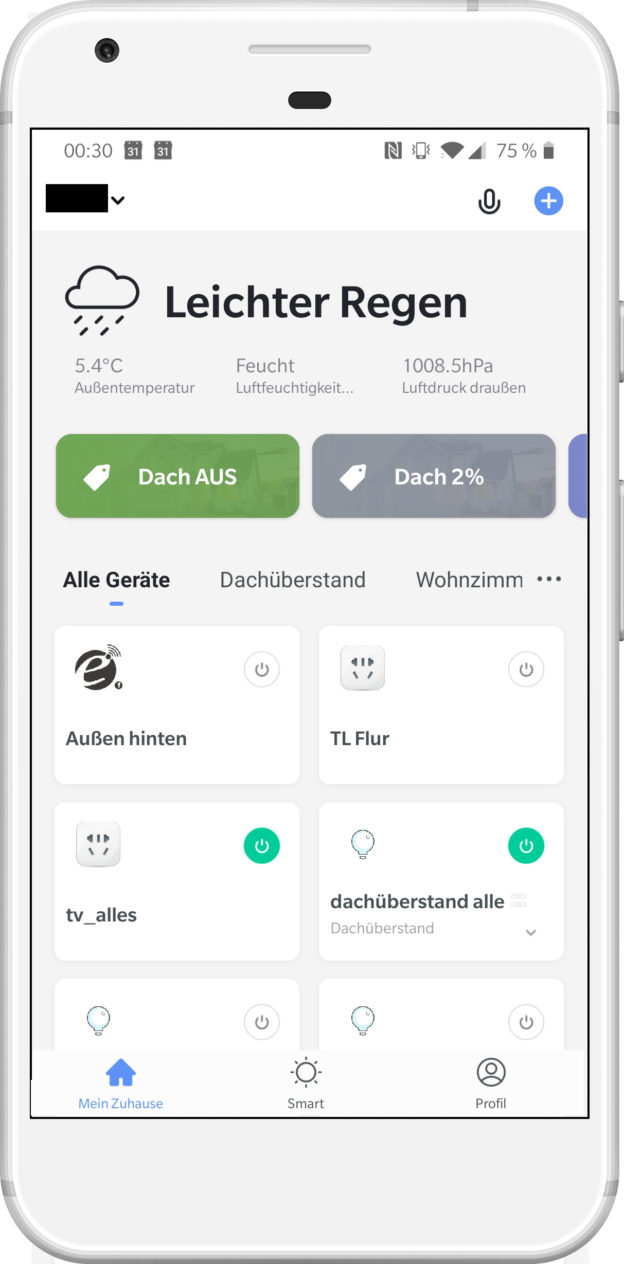This screenshot has width=624, height=1264.
Task: Select the Mein Zuhause tab
Action: coord(121,1084)
